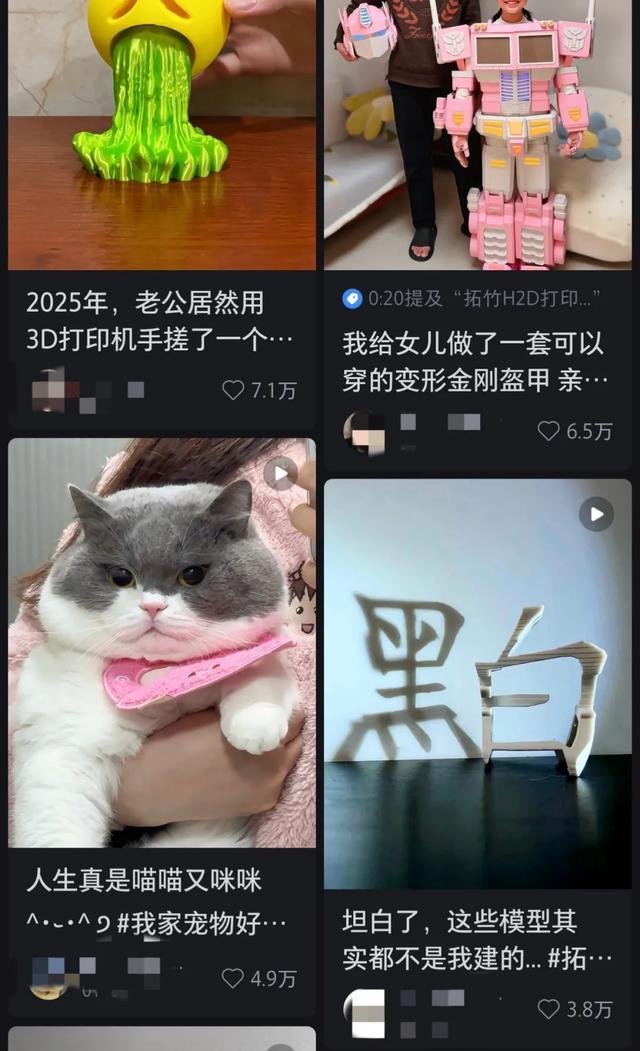View author profile of 变形金刚盔甲 post
This screenshot has height=1051, width=640.
pos(365,431)
